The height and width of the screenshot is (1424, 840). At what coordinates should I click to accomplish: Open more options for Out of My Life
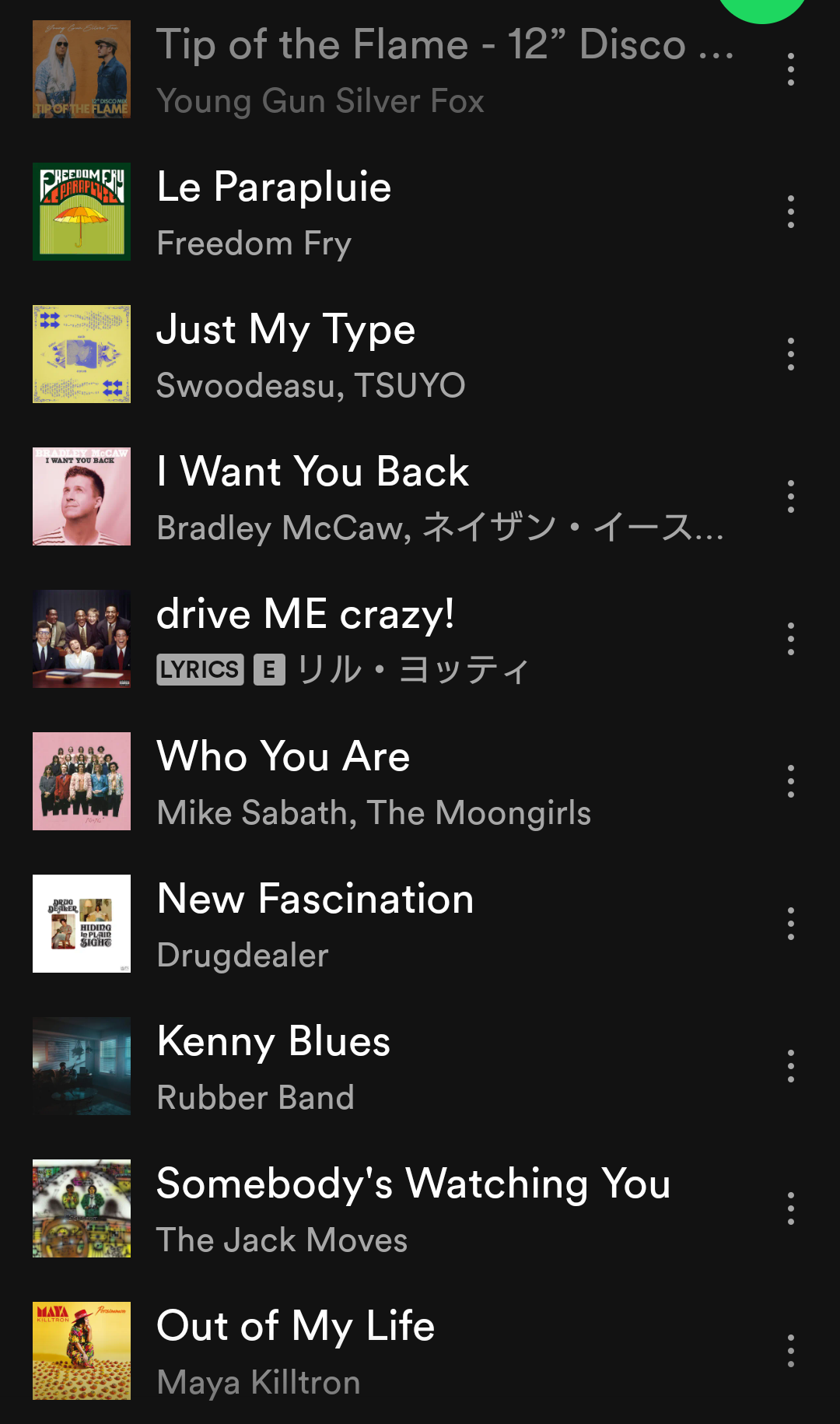coord(790,1351)
